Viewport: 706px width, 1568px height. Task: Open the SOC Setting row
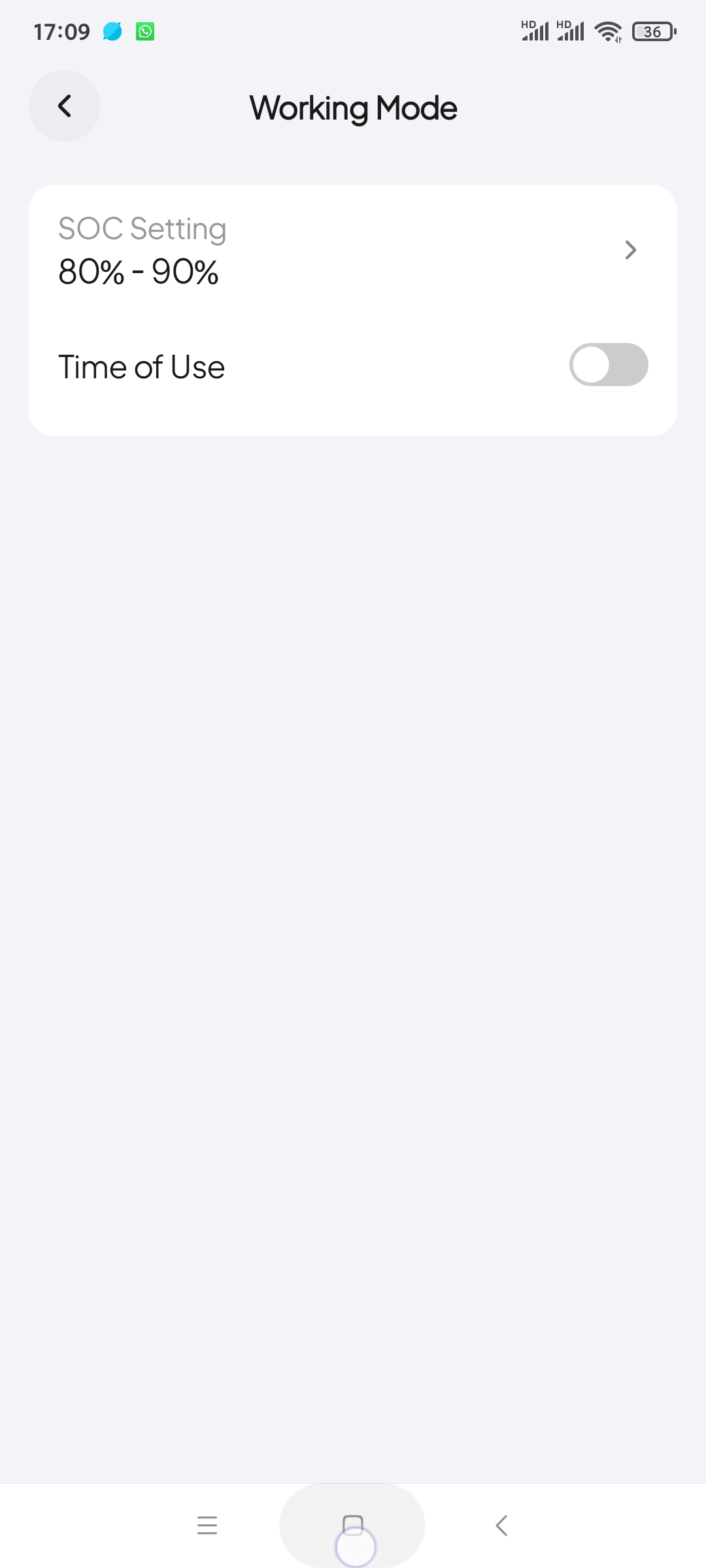point(352,251)
